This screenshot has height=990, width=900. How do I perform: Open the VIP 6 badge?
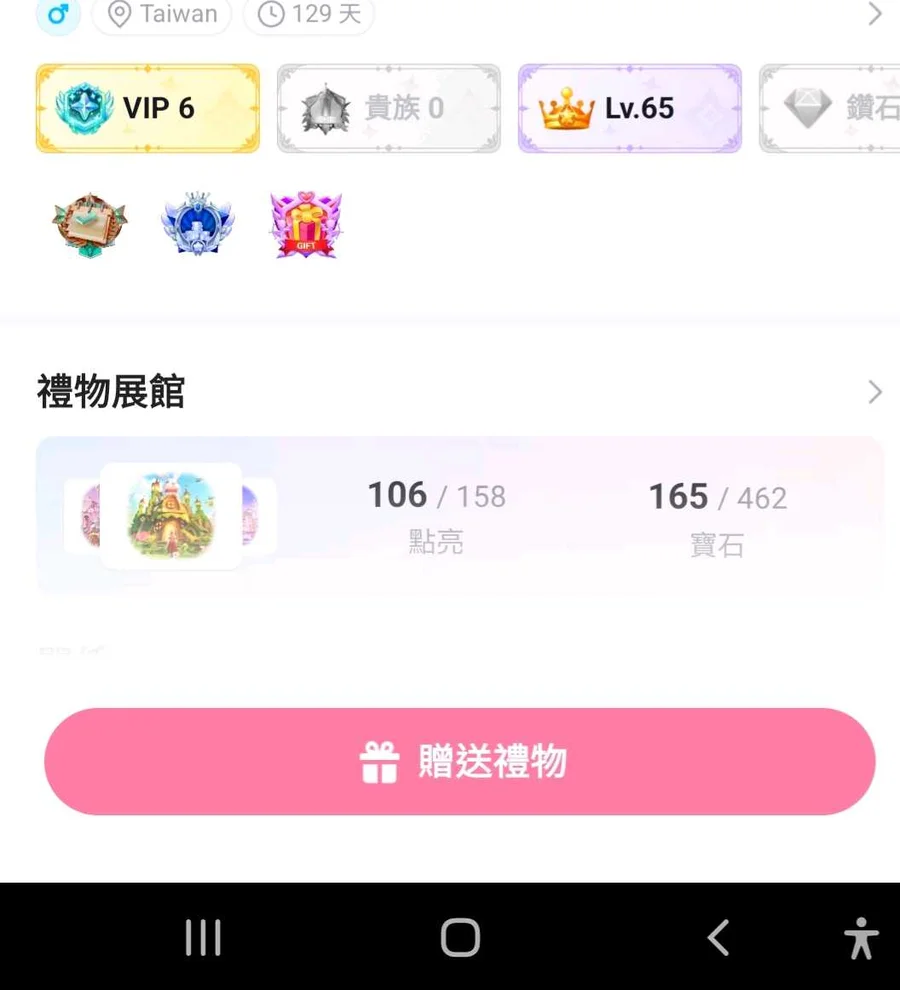tap(148, 108)
